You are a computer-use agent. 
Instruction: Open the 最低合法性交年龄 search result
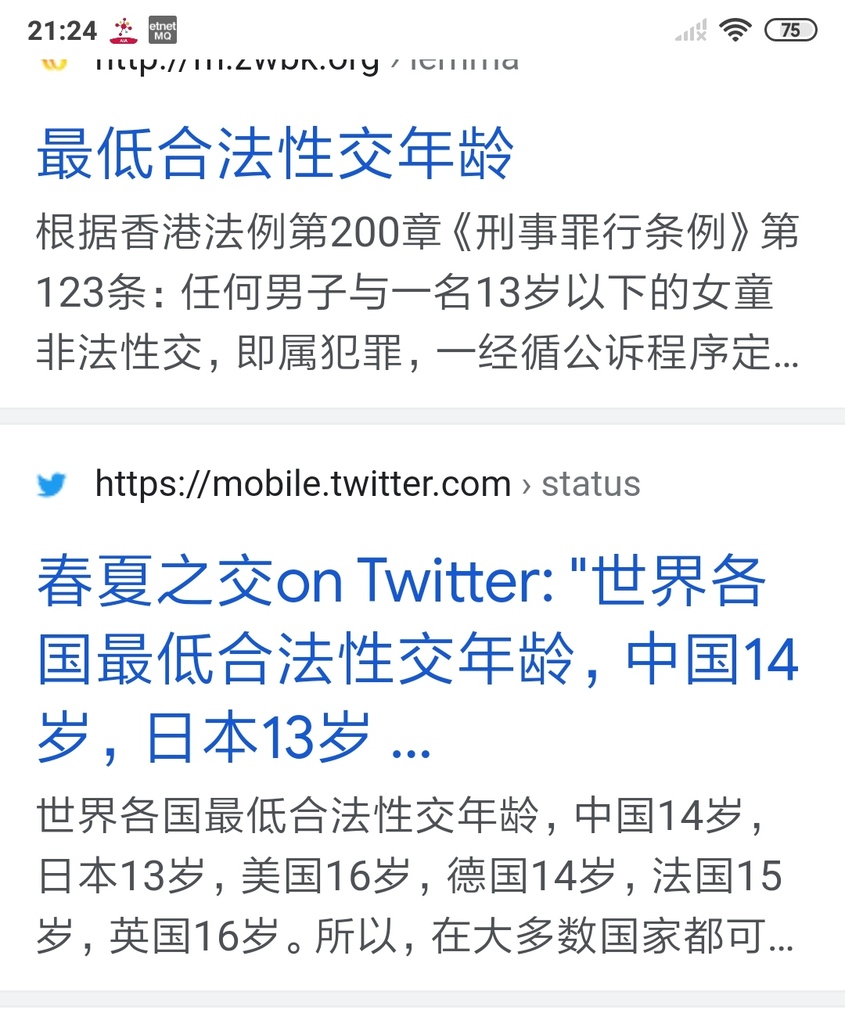pos(275,155)
